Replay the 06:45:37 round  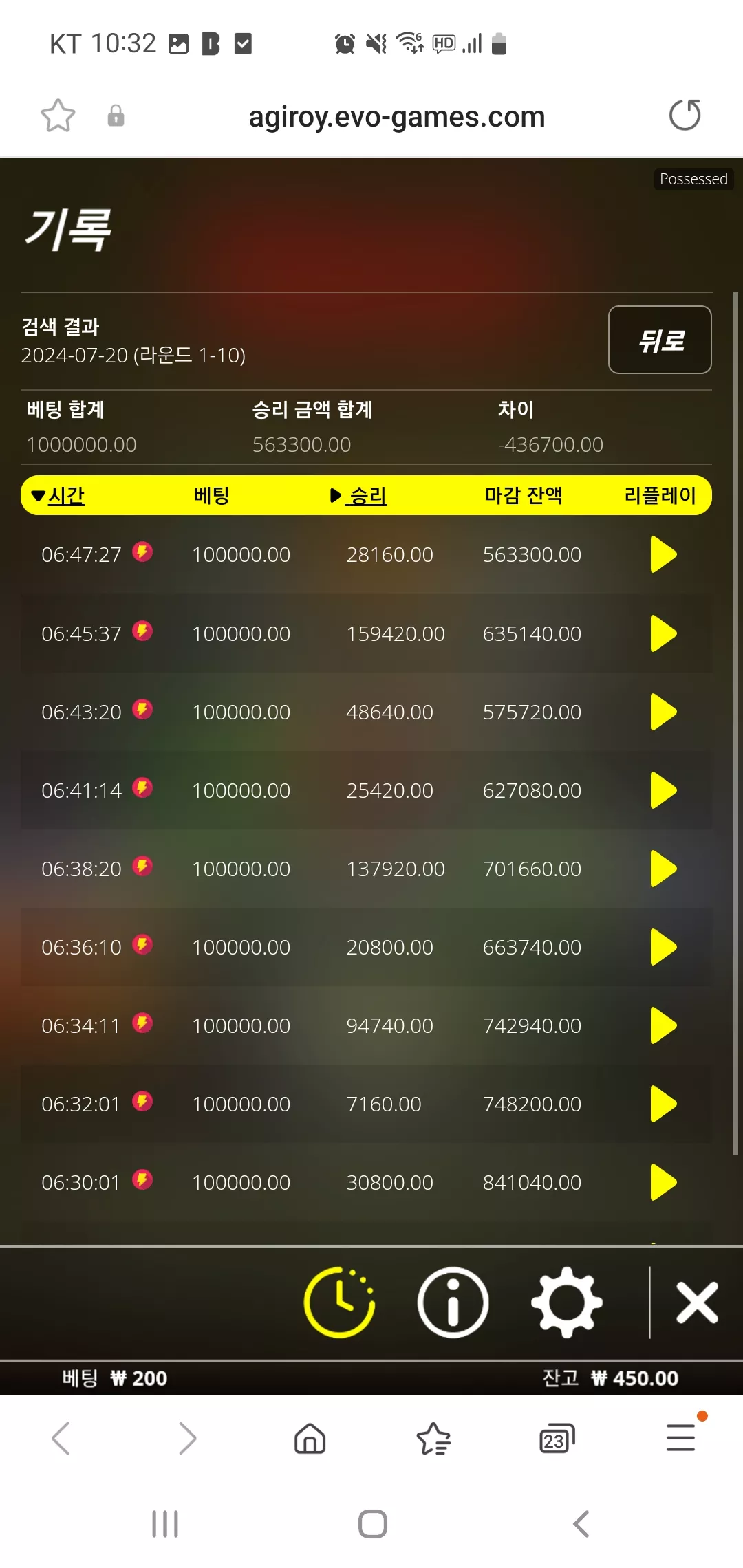[663, 633]
